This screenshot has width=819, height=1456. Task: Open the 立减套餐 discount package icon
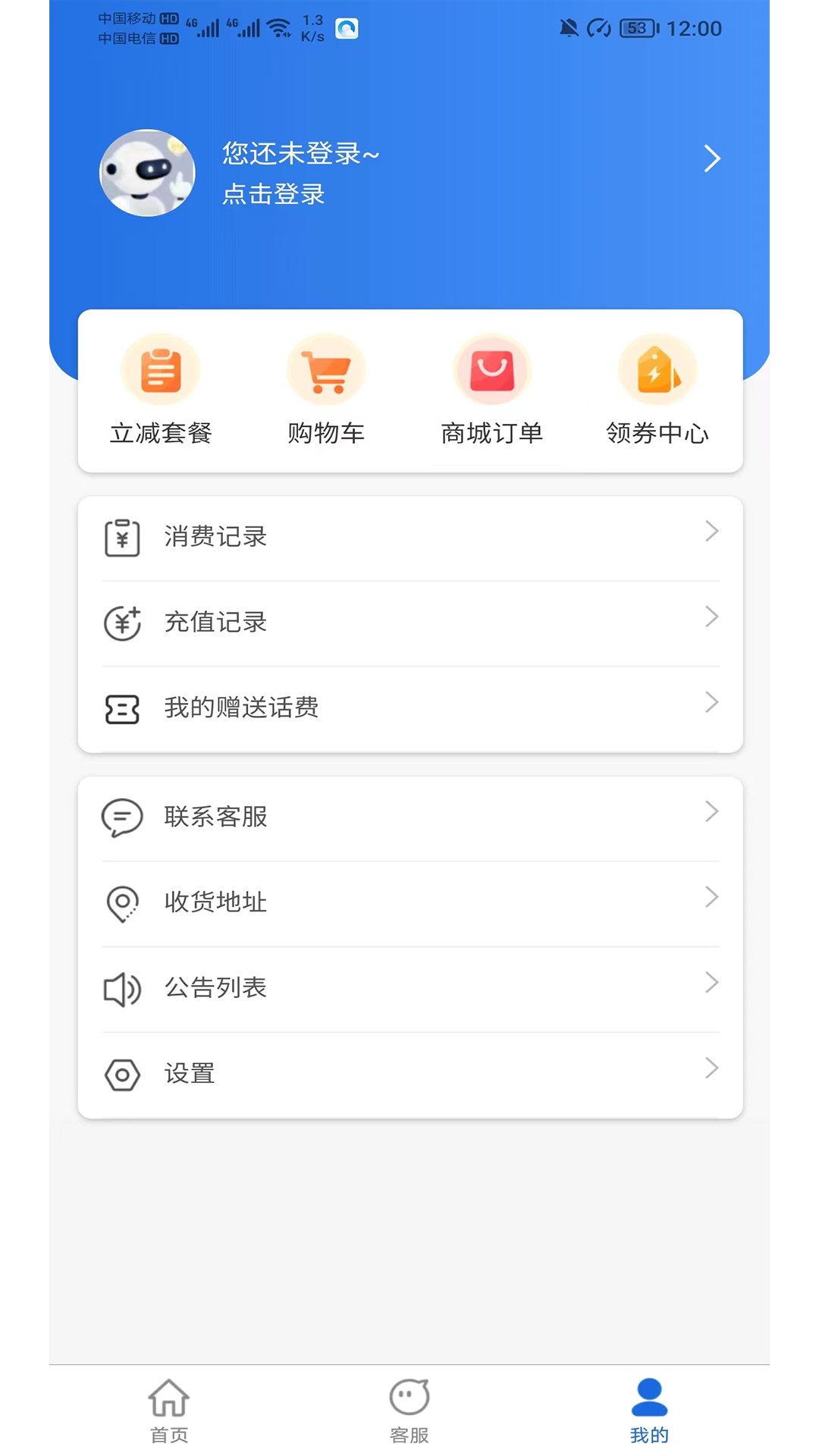(x=161, y=369)
